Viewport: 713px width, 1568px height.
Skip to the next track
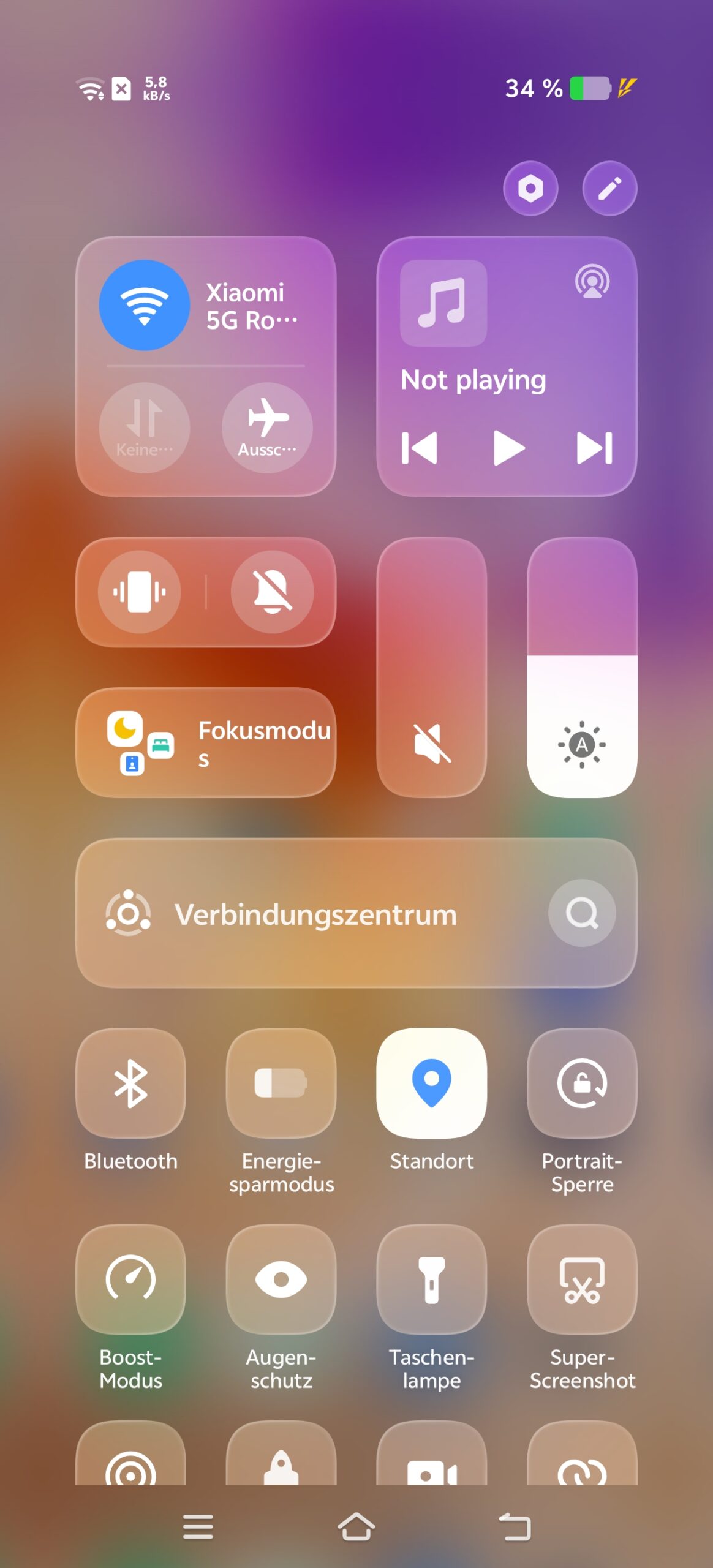(x=594, y=448)
